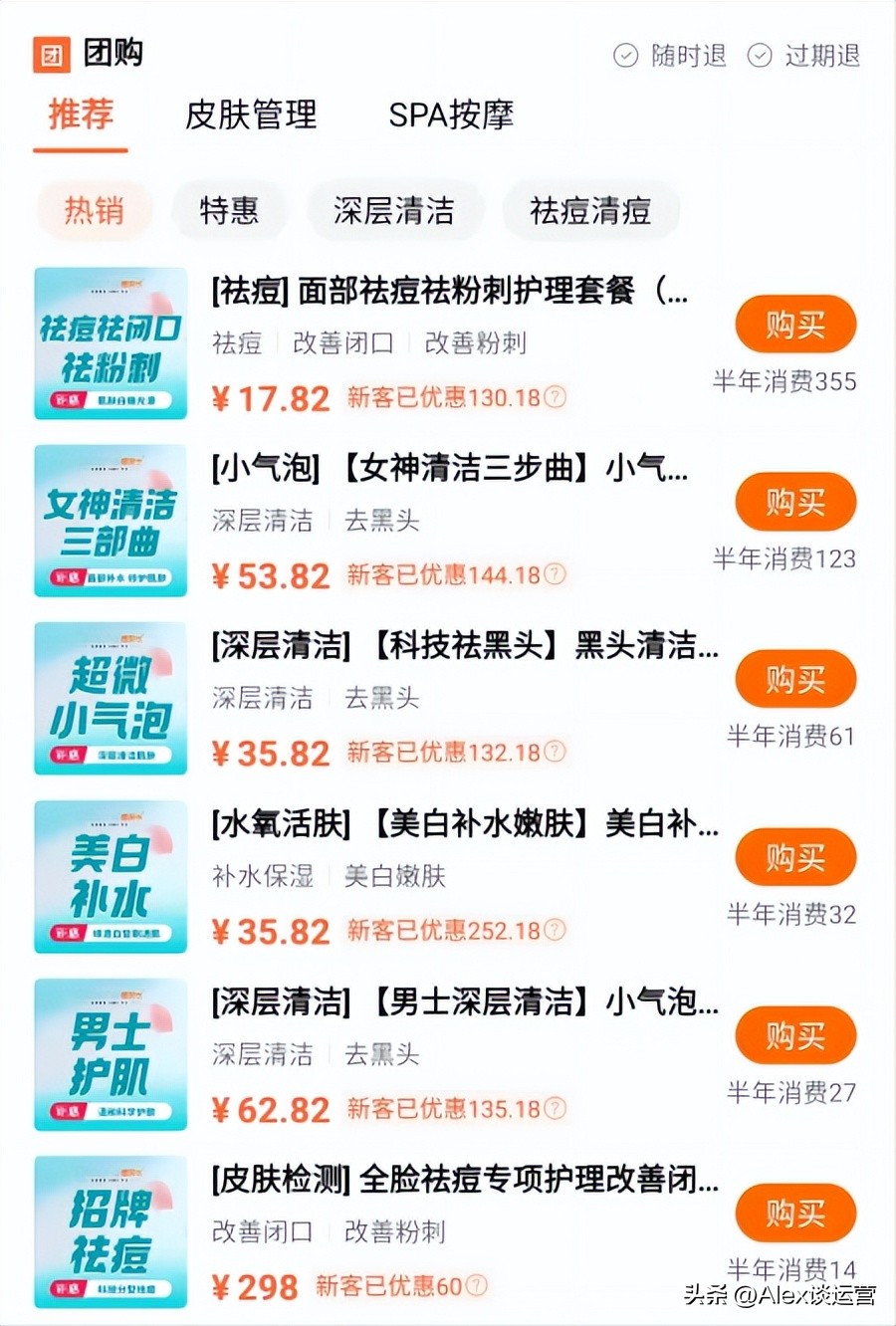Toggle the 祛痘清痘 acne filter chip
The image size is (896, 1326).
click(x=591, y=211)
